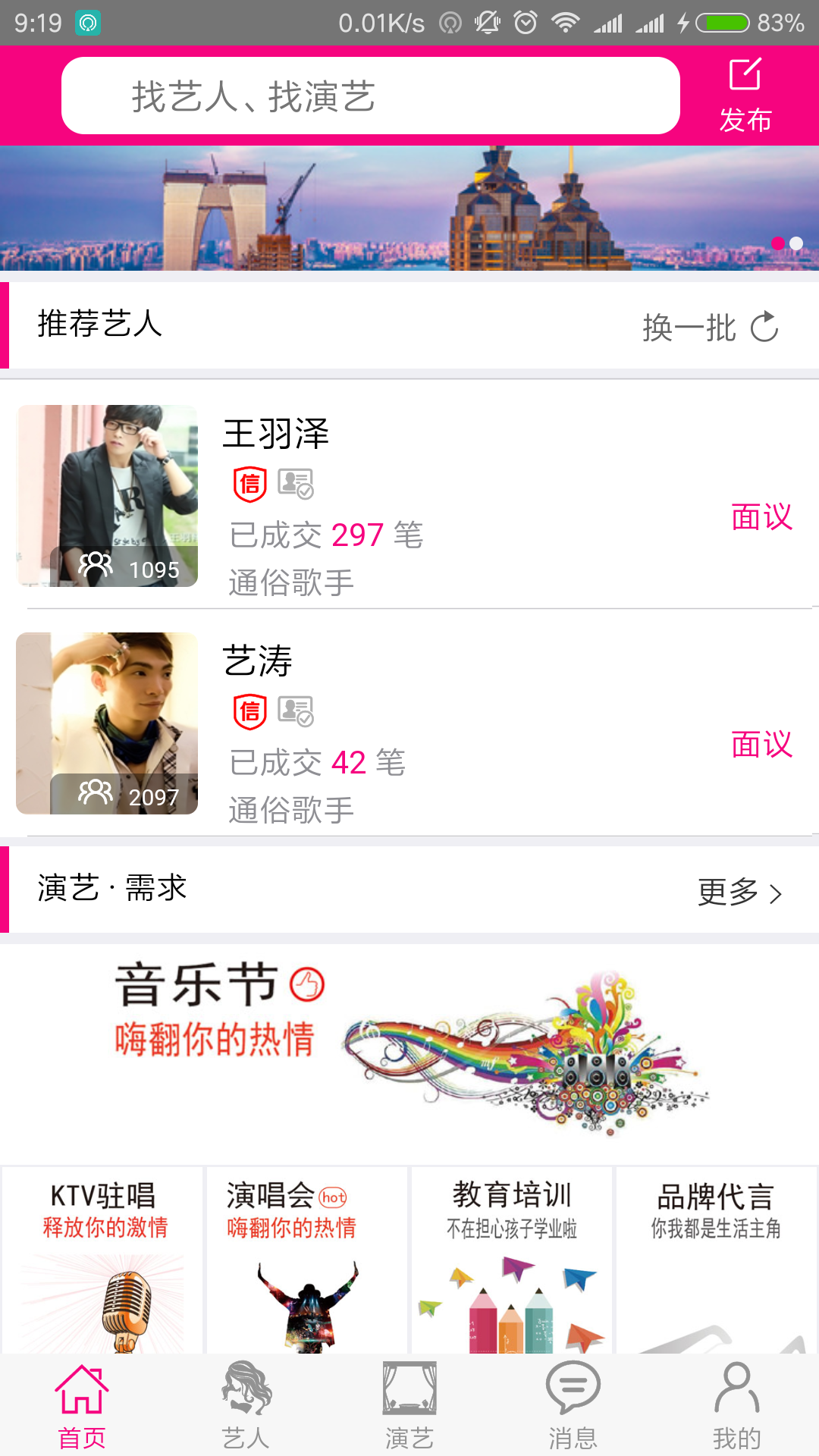
Task: Open the city skyline banner
Action: coord(409,208)
